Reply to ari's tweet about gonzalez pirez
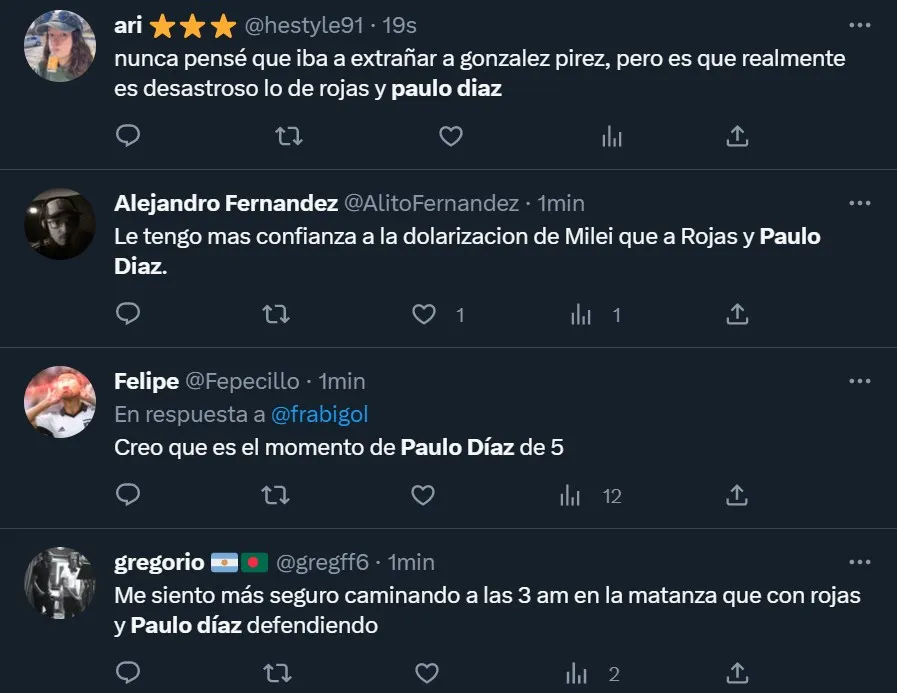This screenshot has width=897, height=693. [128, 136]
